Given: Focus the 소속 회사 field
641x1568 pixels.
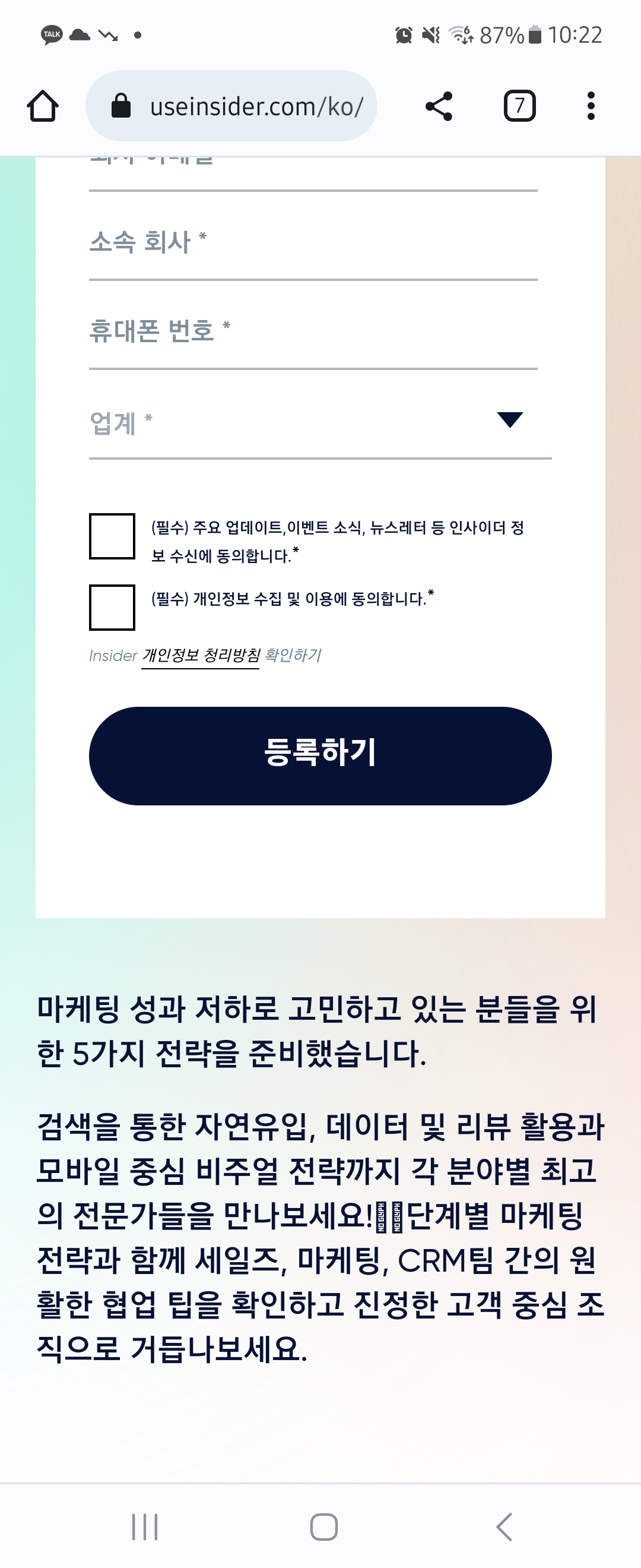Looking at the screenshot, I should 313,244.
